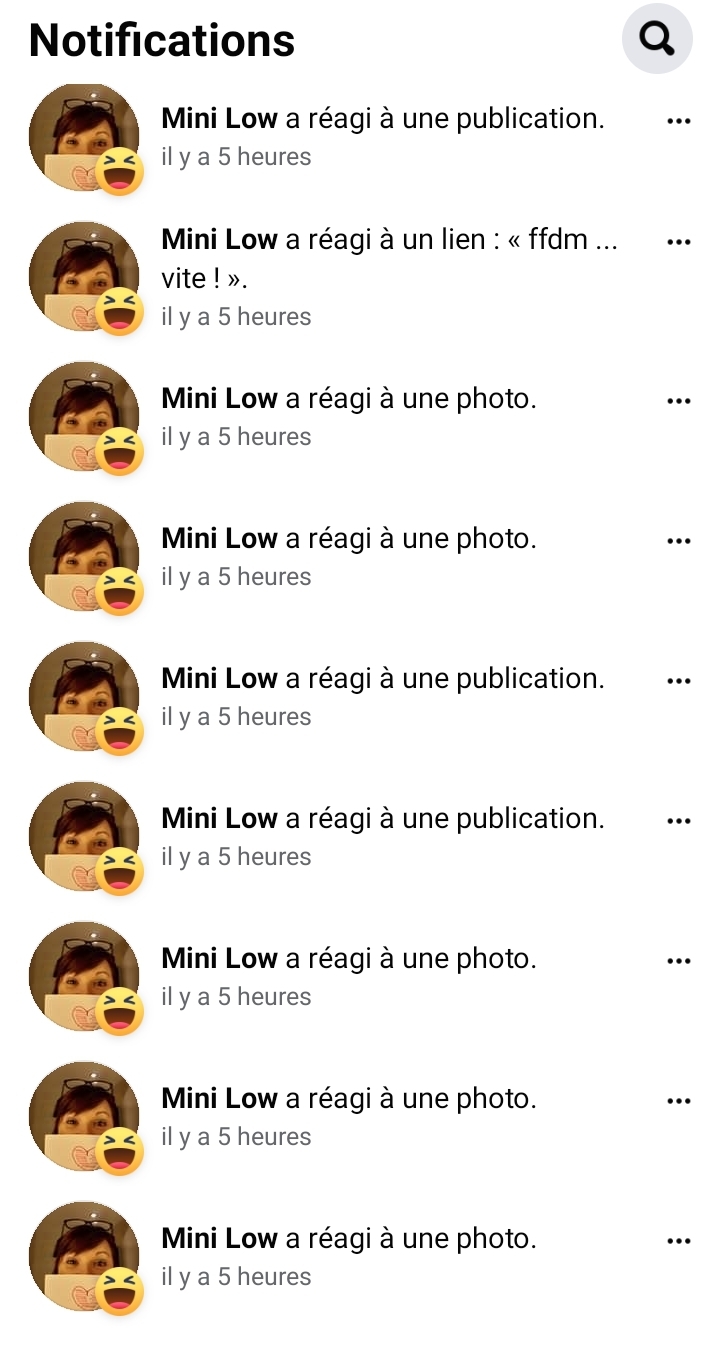Open the notifications search icon

point(657,39)
